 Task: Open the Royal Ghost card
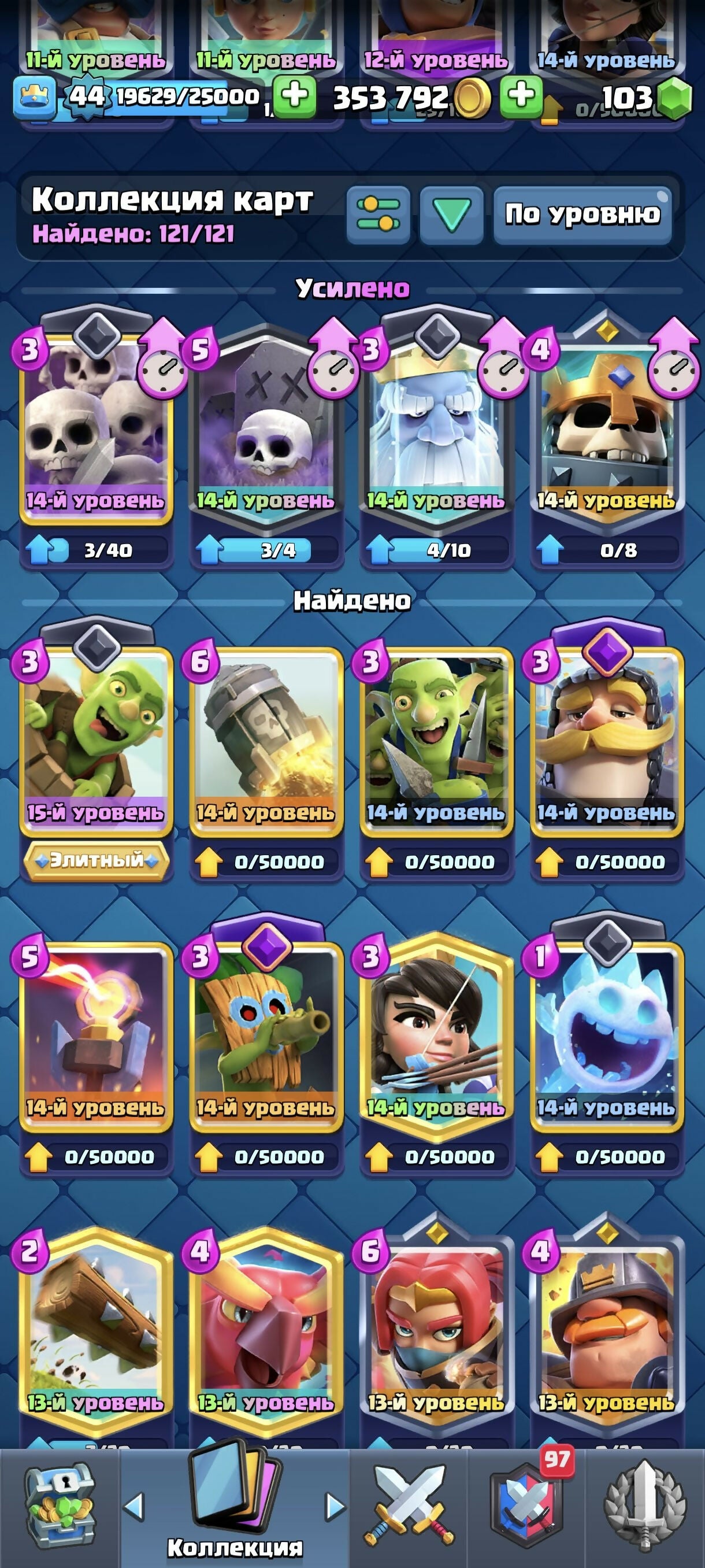436,426
